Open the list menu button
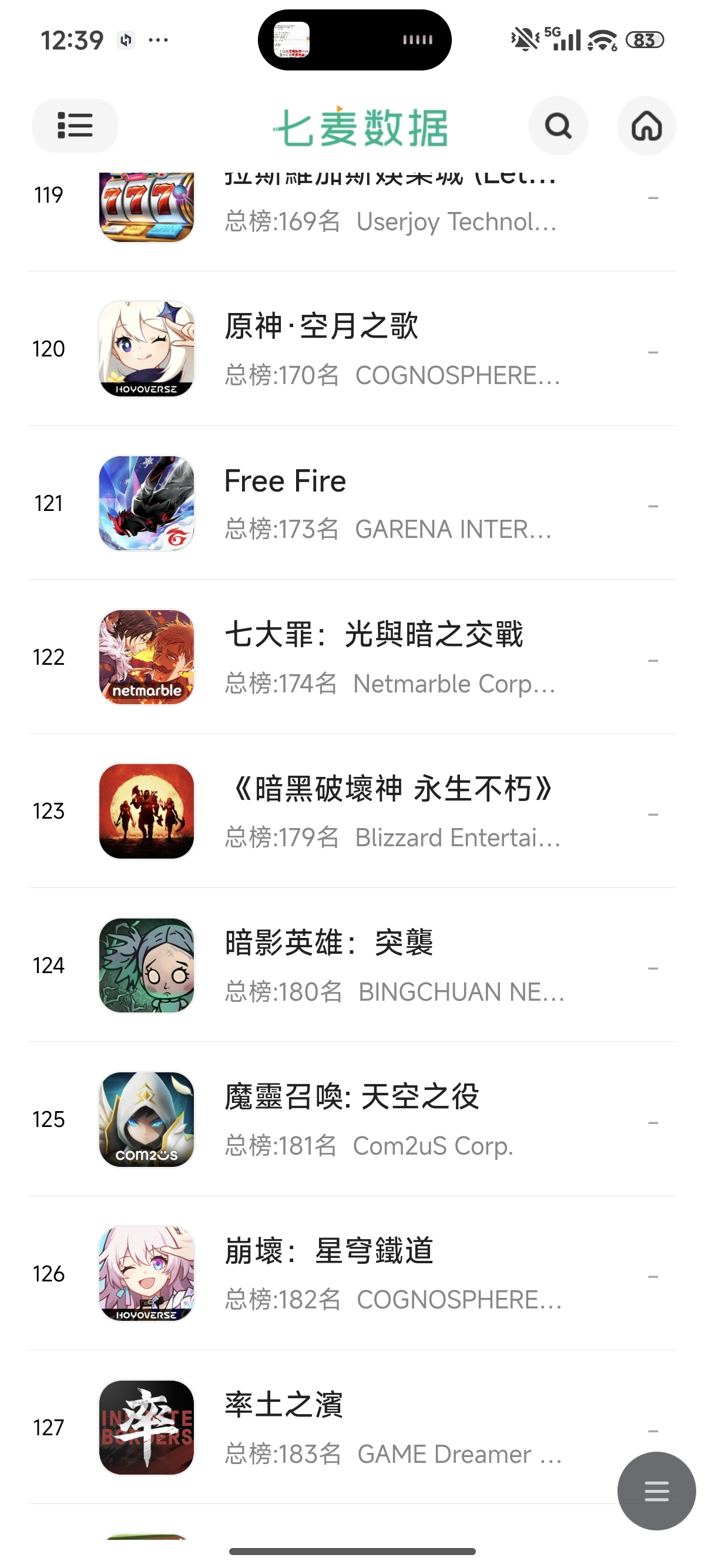 click(75, 126)
